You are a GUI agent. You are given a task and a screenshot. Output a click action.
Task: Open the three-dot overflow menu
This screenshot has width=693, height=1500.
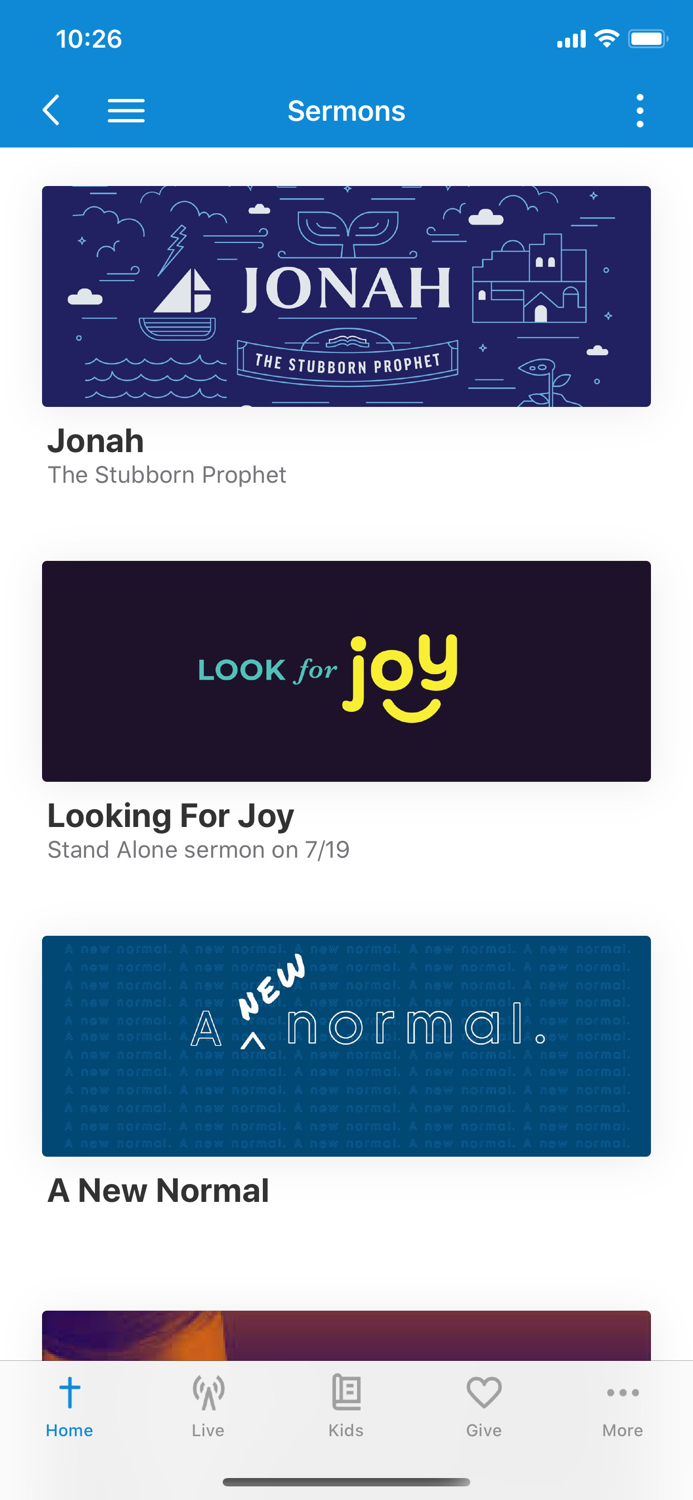coord(640,110)
